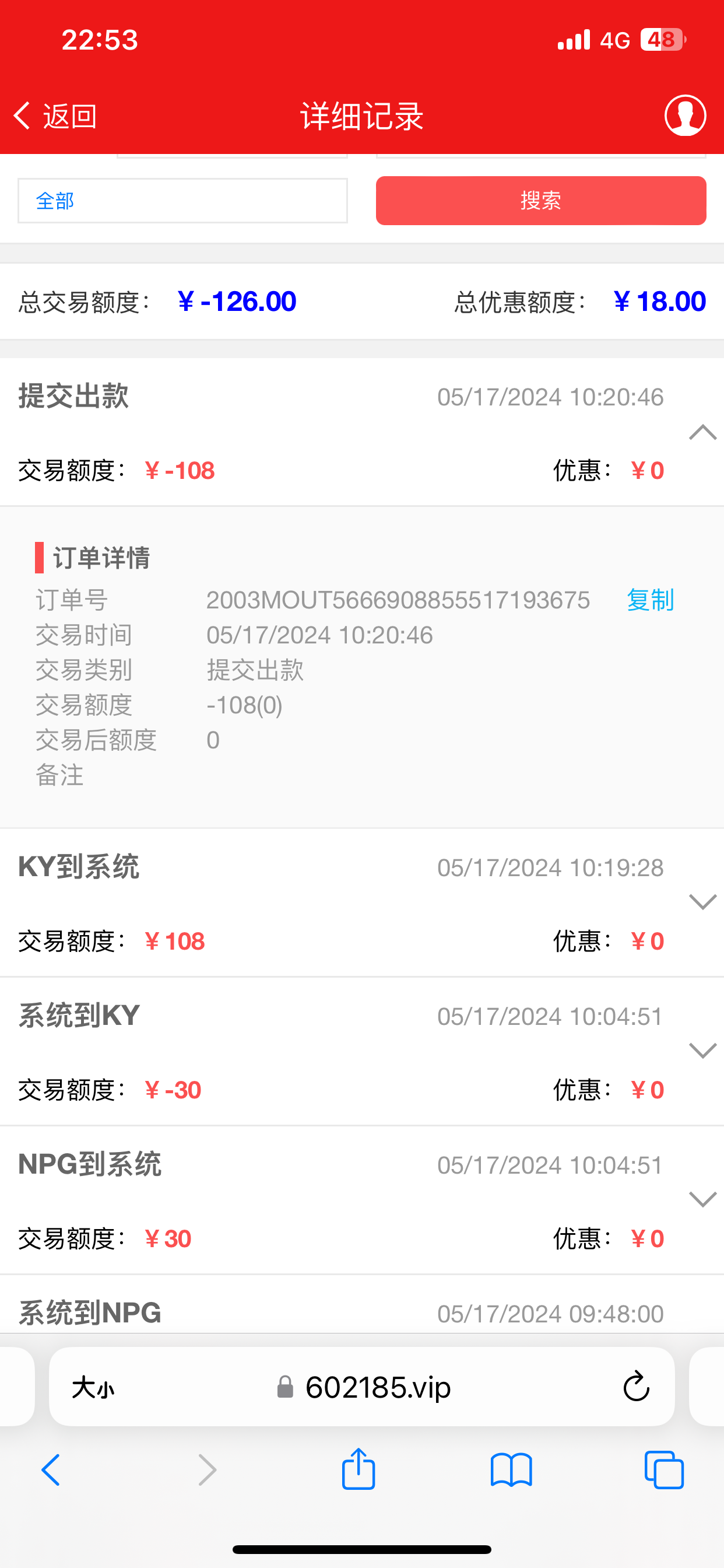Go back with Safari's back arrow
This screenshot has height=1568, width=724.
(x=51, y=1470)
